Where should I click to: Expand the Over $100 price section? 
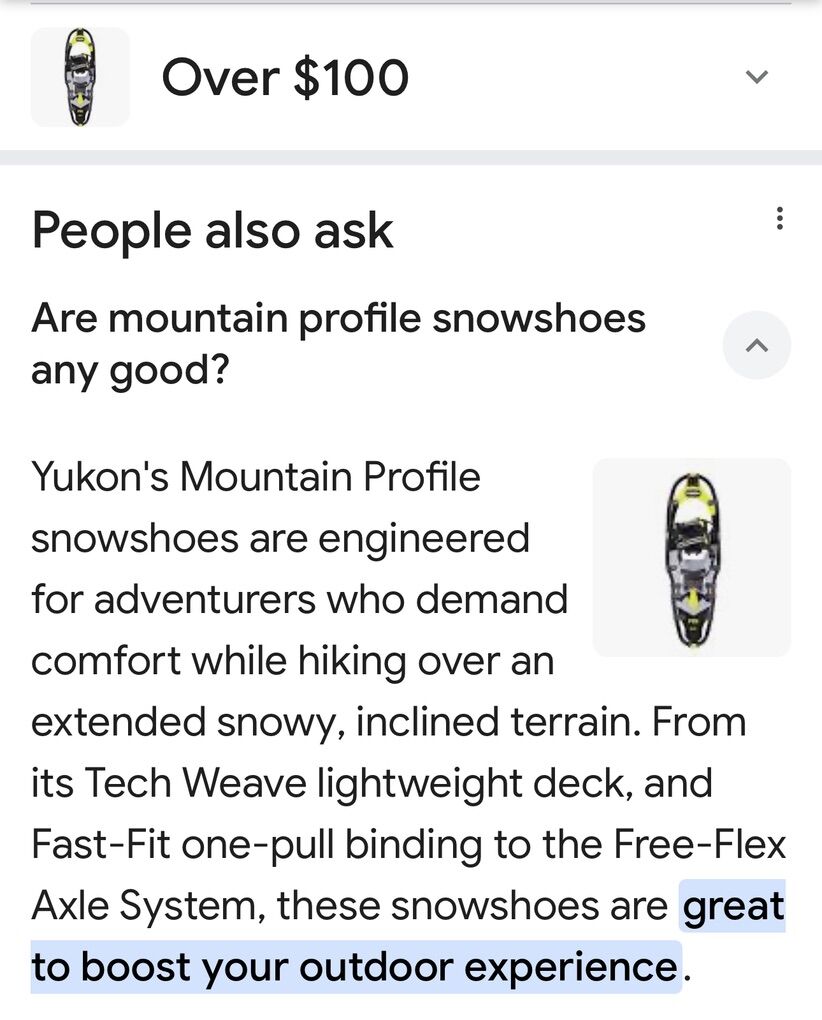[x=757, y=77]
